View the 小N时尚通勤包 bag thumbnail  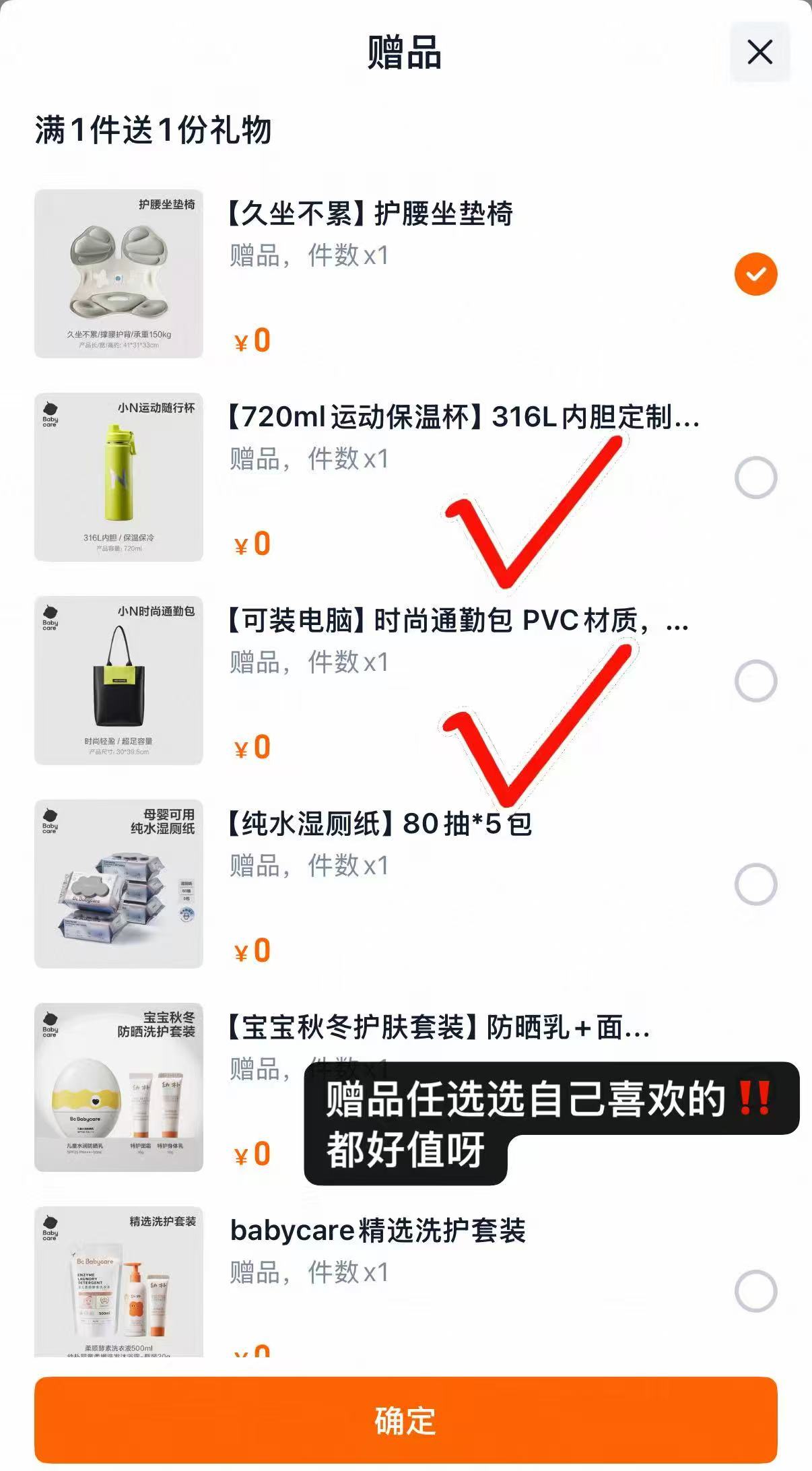click(x=119, y=679)
